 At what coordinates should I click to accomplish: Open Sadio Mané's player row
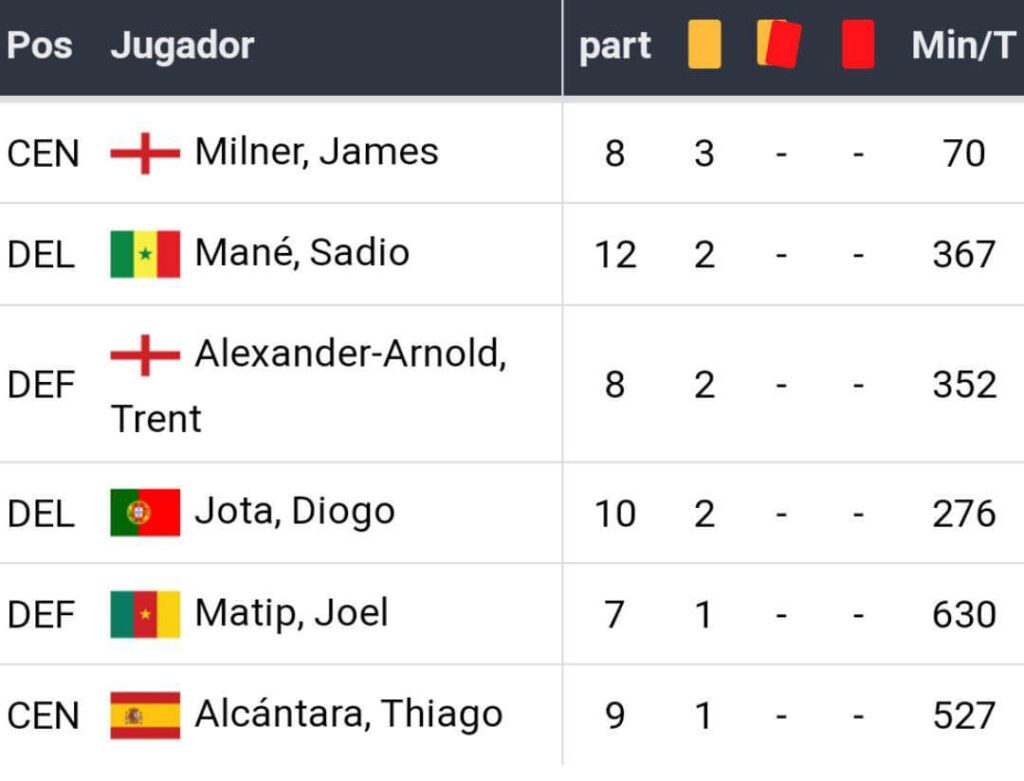[x=301, y=253]
